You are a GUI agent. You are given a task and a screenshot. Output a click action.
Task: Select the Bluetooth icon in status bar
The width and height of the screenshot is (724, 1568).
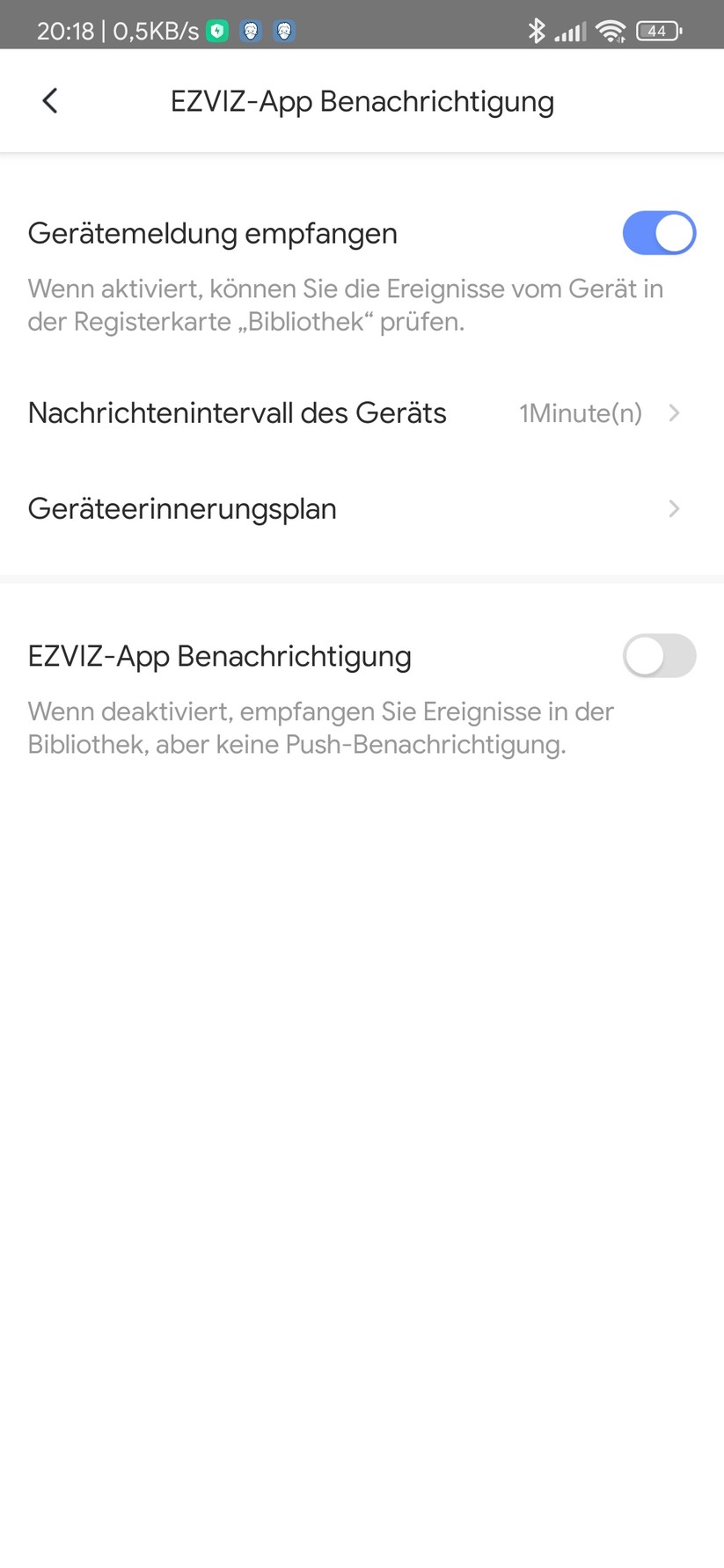tap(537, 30)
